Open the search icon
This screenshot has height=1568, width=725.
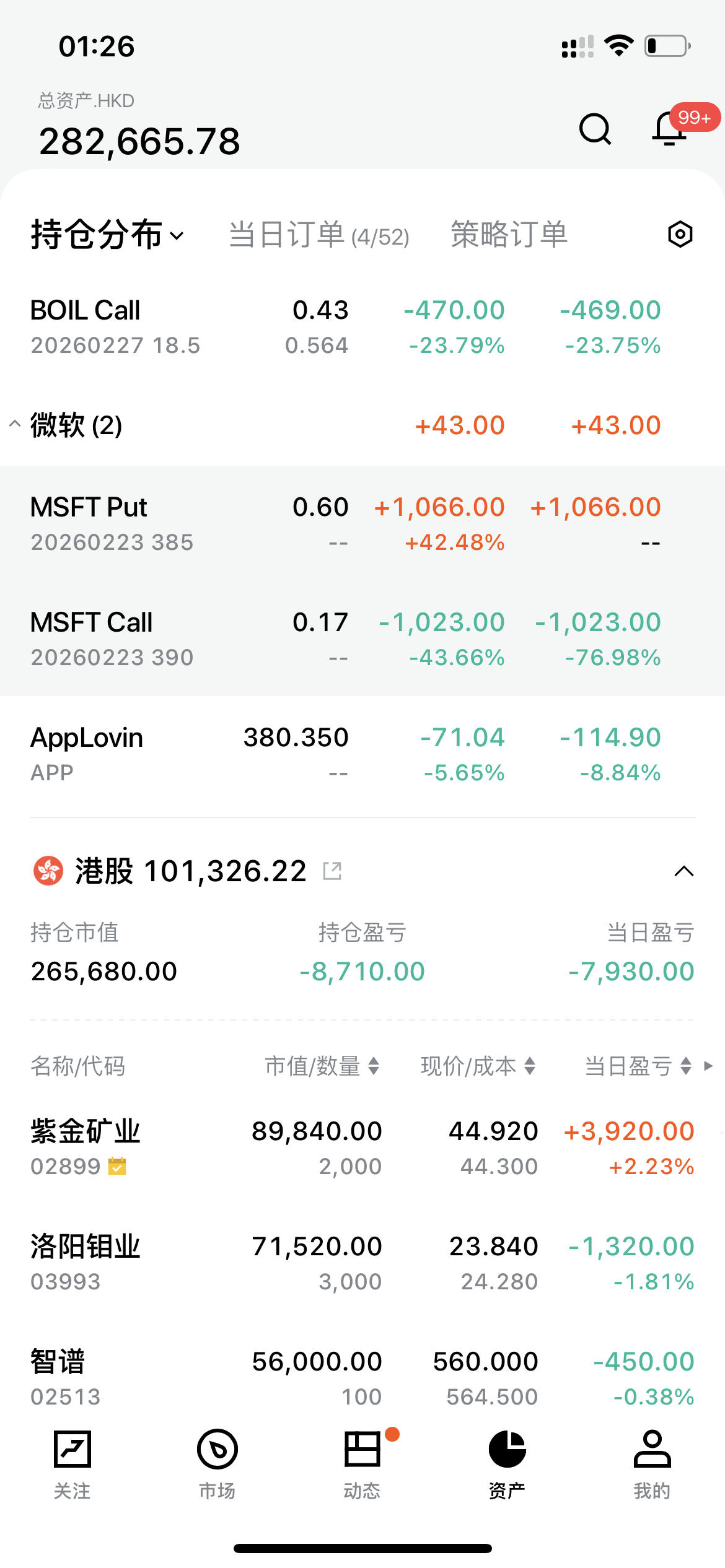pos(595,129)
